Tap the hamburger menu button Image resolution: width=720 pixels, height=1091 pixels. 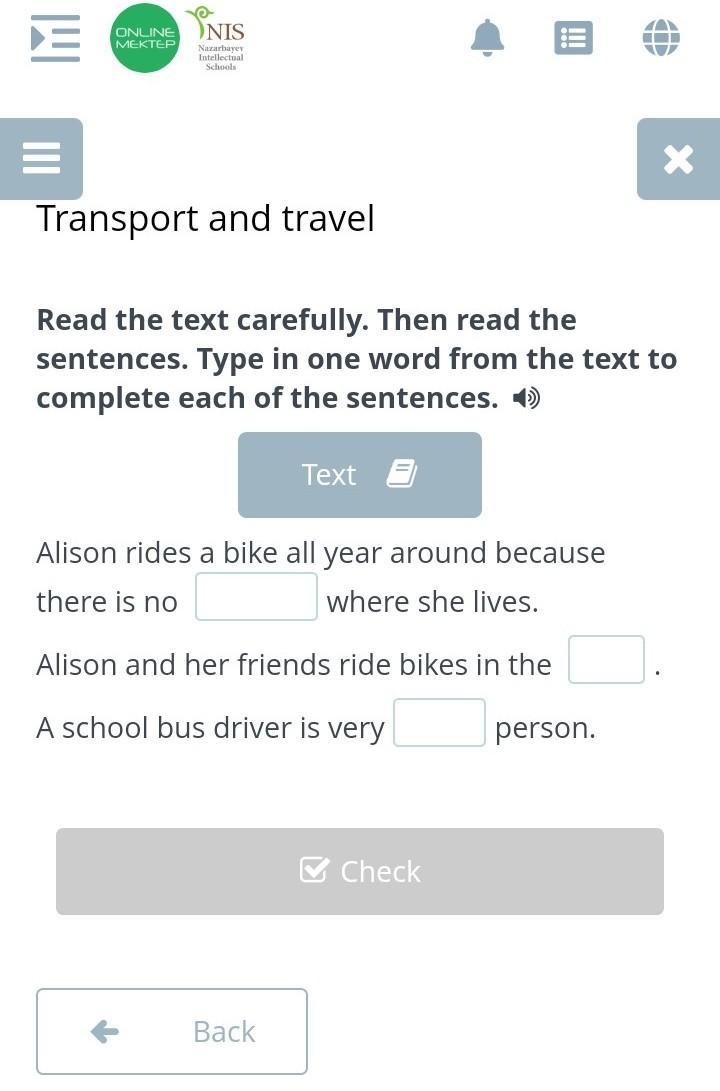tap(41, 158)
